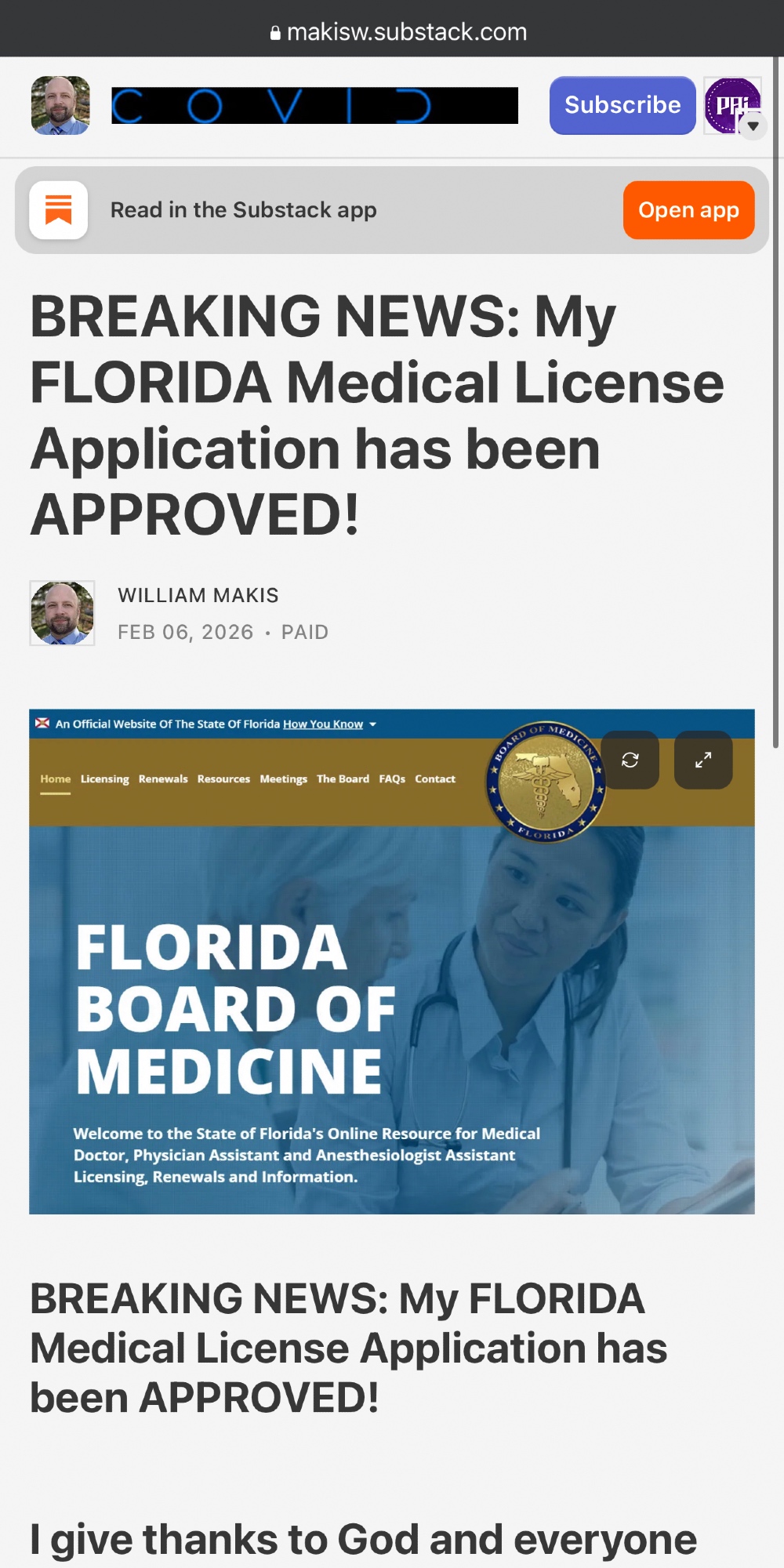Open the makisw.substack.com address bar
The height and width of the screenshot is (1568, 784).
pos(398,31)
